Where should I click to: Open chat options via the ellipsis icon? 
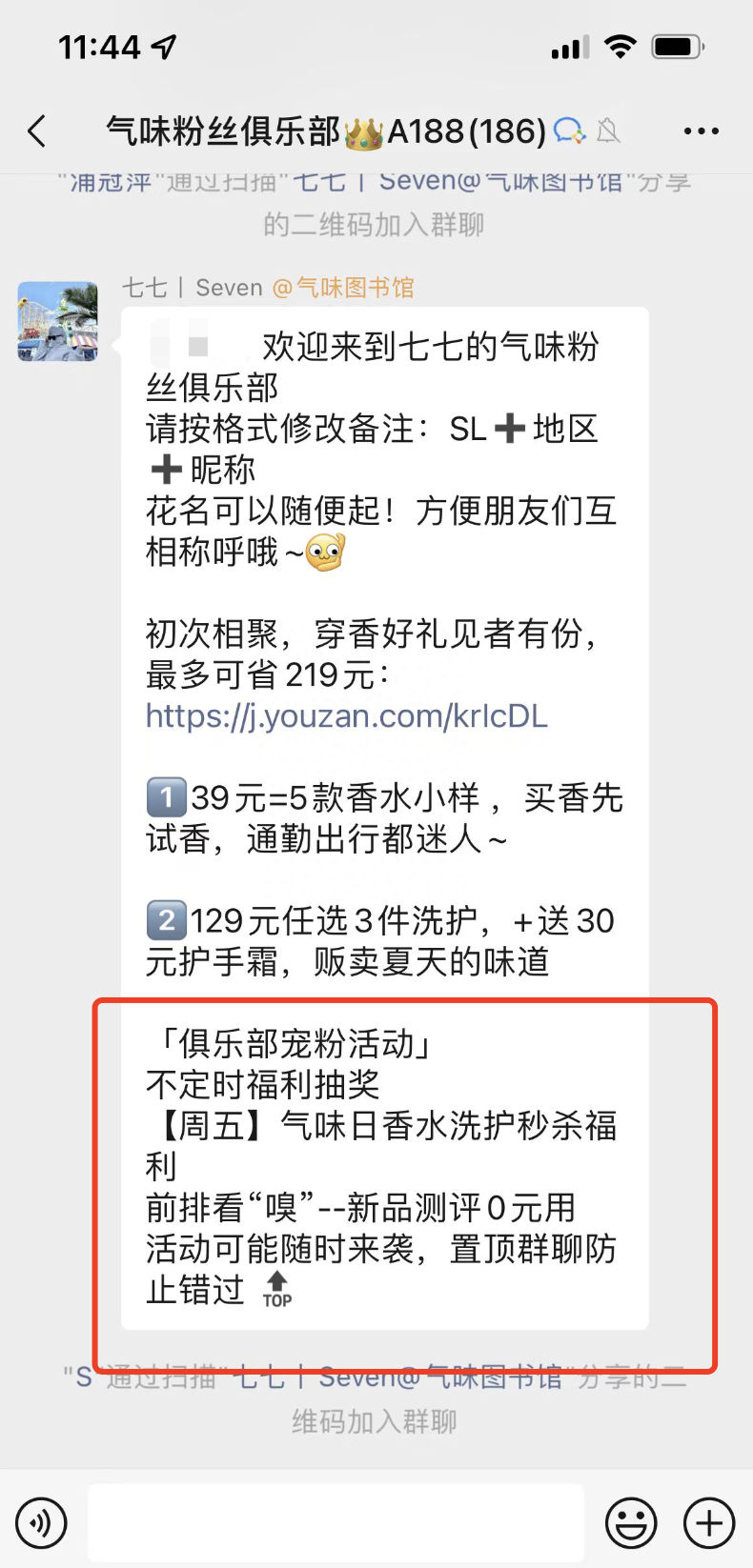[701, 131]
